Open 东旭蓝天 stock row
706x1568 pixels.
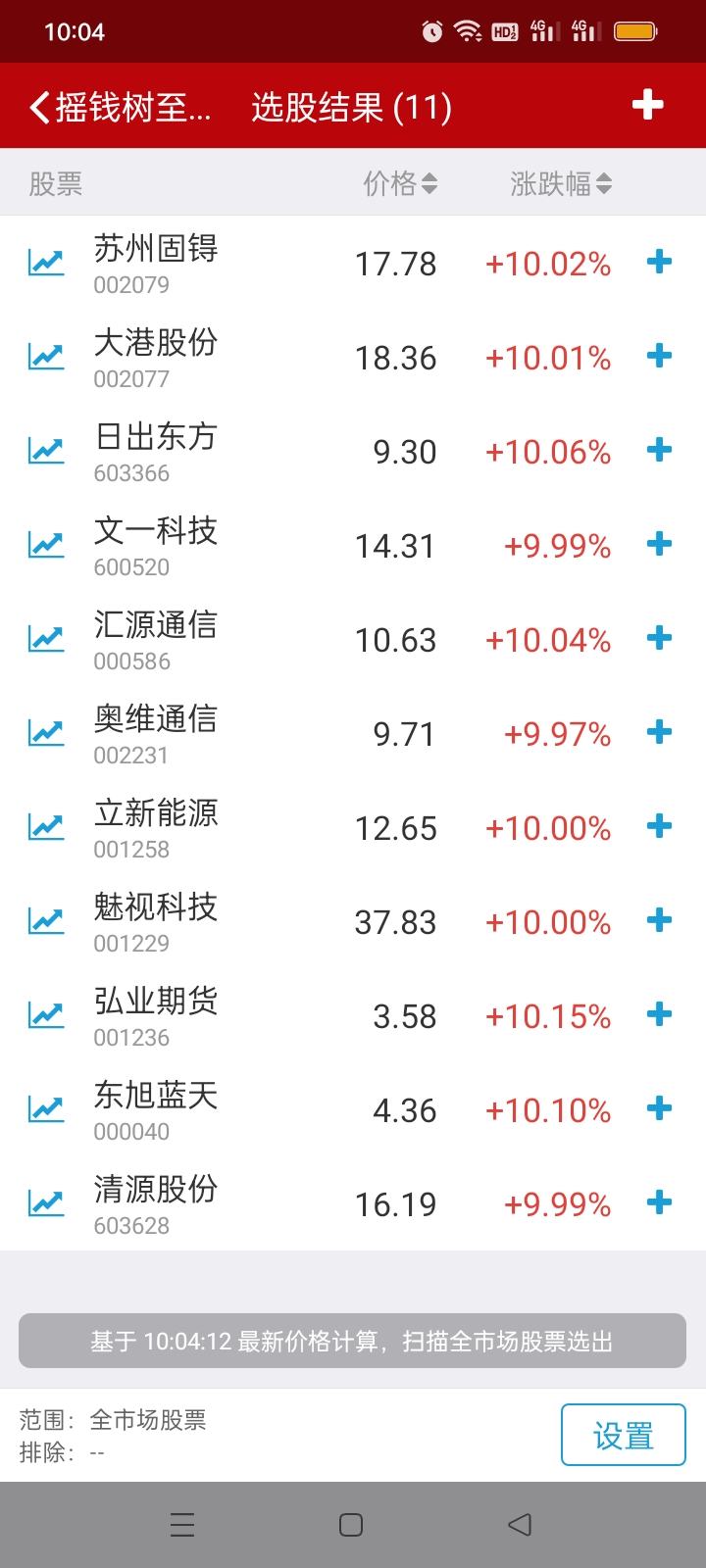[353, 1109]
